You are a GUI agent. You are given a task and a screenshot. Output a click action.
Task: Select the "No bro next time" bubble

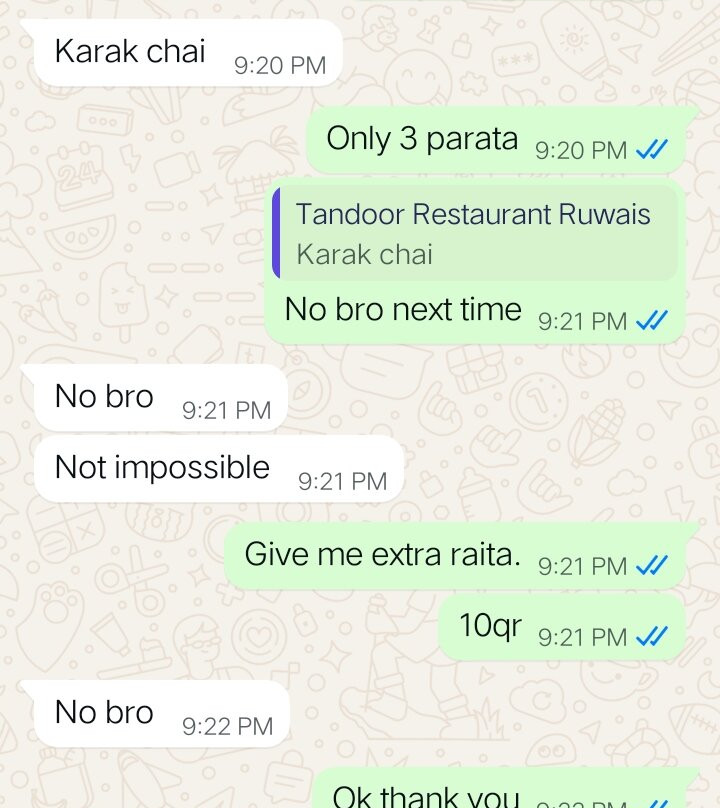point(400,310)
